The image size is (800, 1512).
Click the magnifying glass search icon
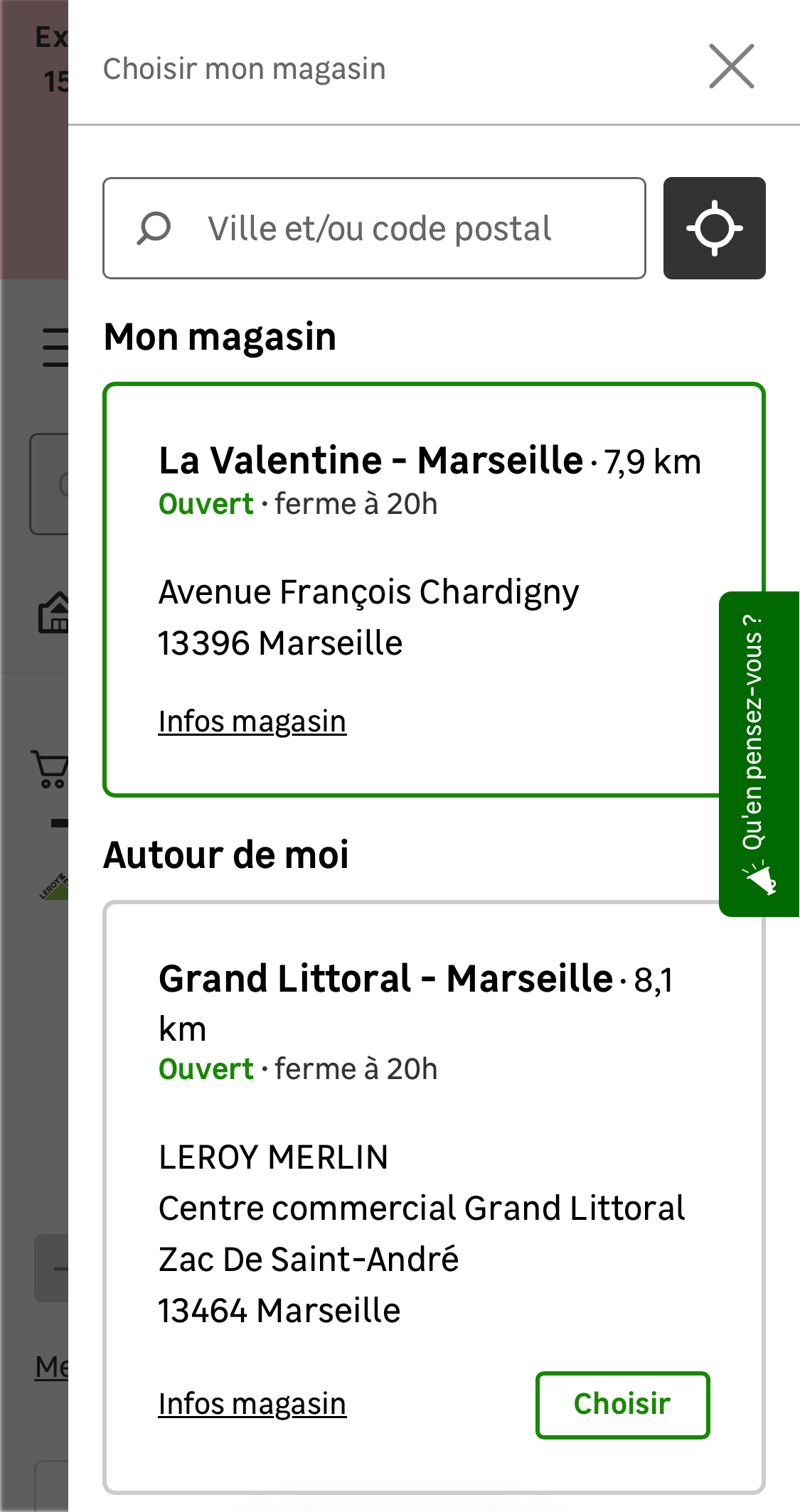pos(154,227)
